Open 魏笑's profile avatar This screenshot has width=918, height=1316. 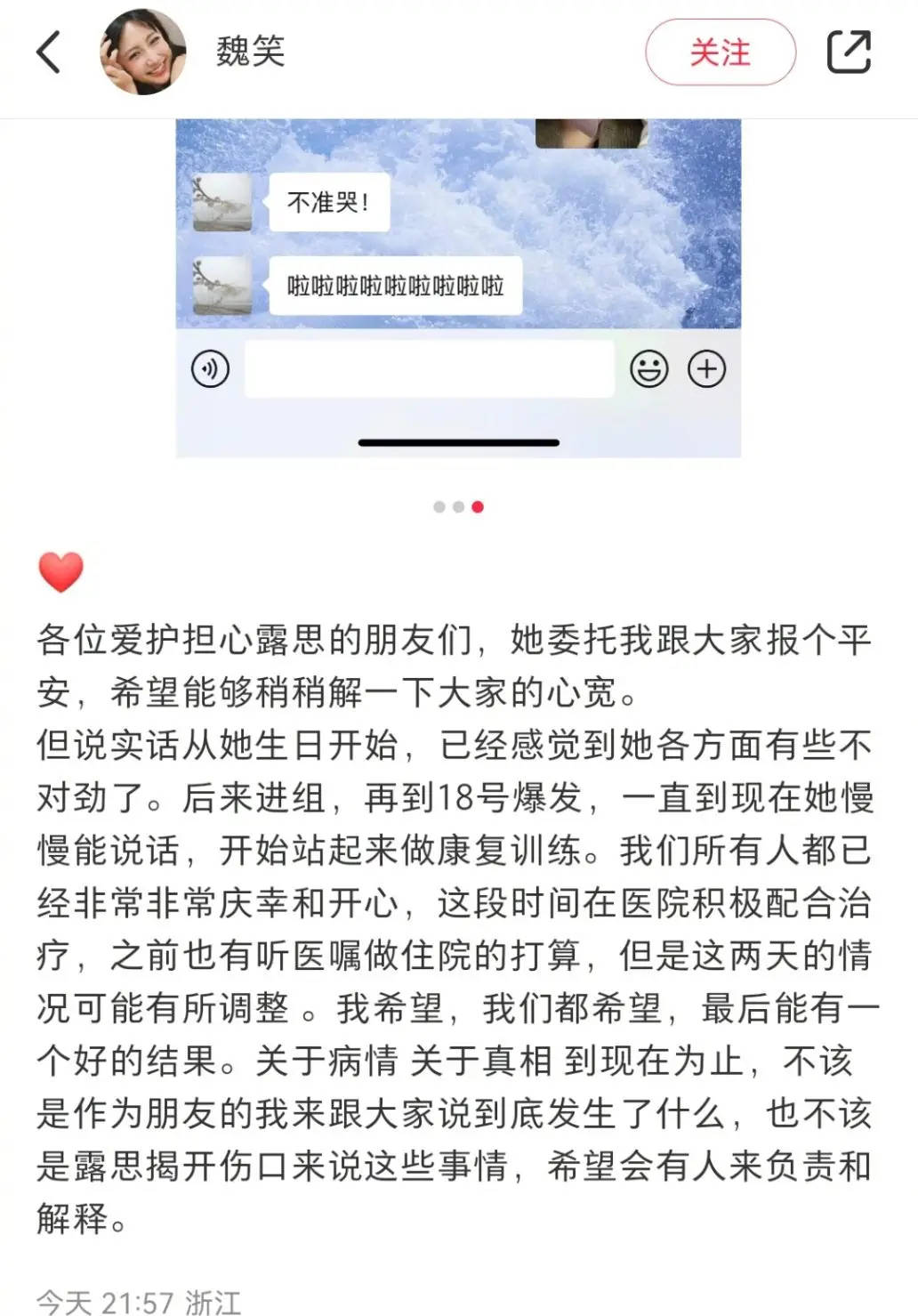coord(143,52)
